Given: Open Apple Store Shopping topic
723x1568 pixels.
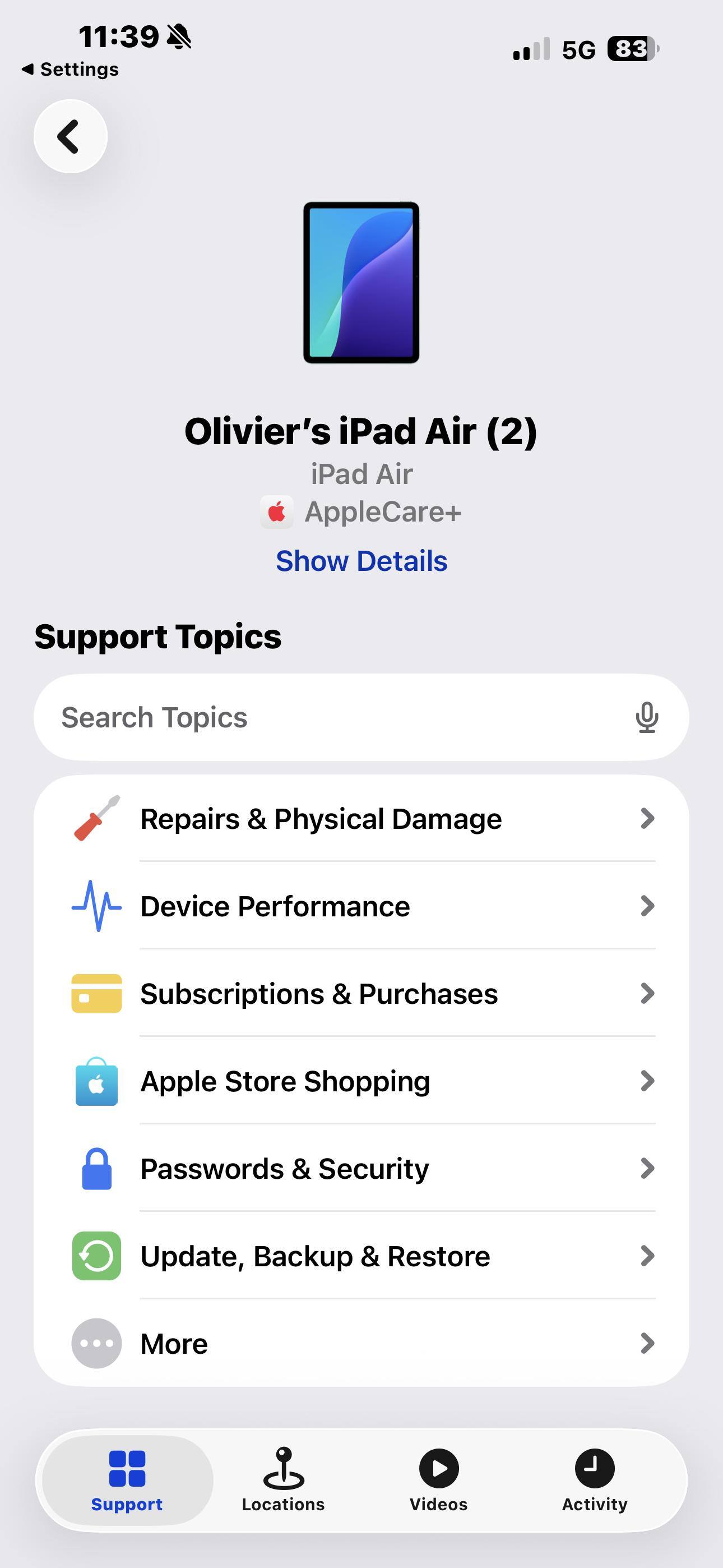Looking at the screenshot, I should click(361, 1082).
